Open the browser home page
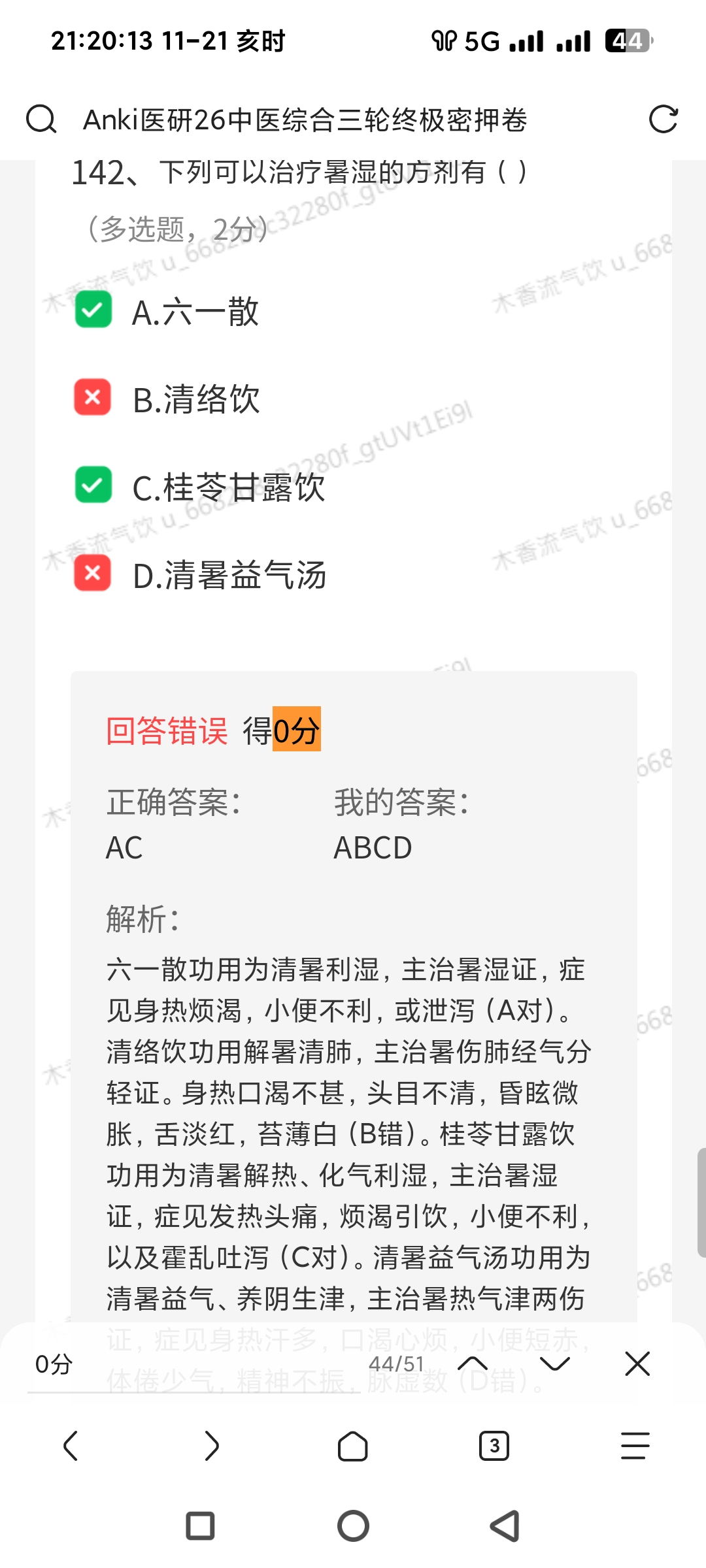This screenshot has width=706, height=1568. pyautogui.click(x=353, y=1446)
